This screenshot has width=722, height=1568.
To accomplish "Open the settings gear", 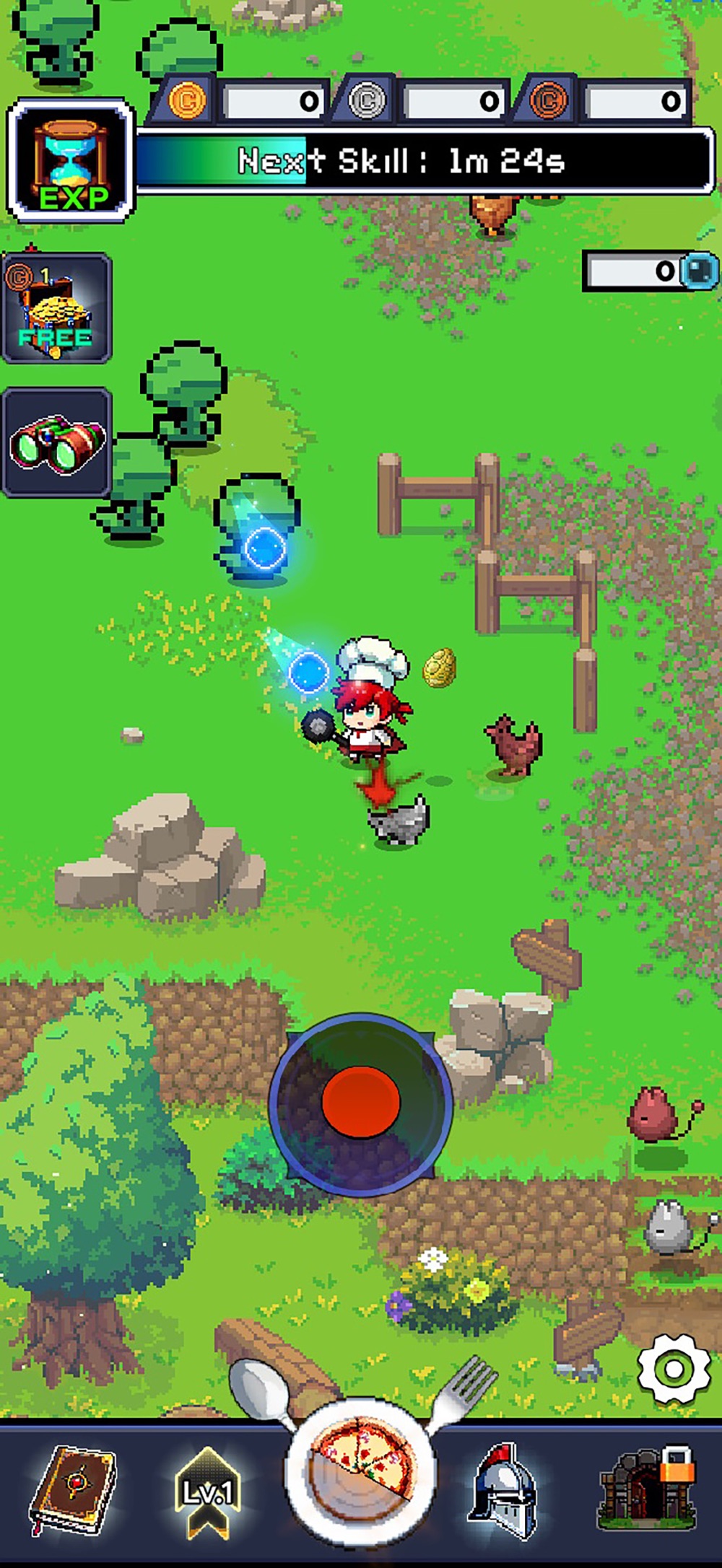I will [x=673, y=1368].
